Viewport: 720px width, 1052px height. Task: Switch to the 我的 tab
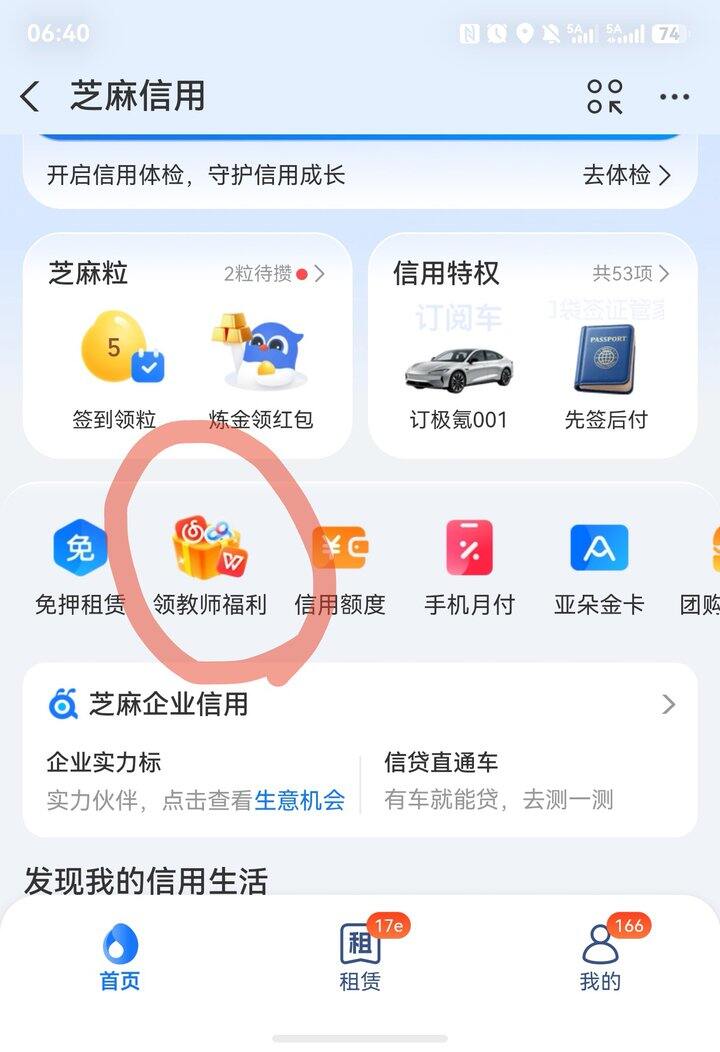point(601,956)
